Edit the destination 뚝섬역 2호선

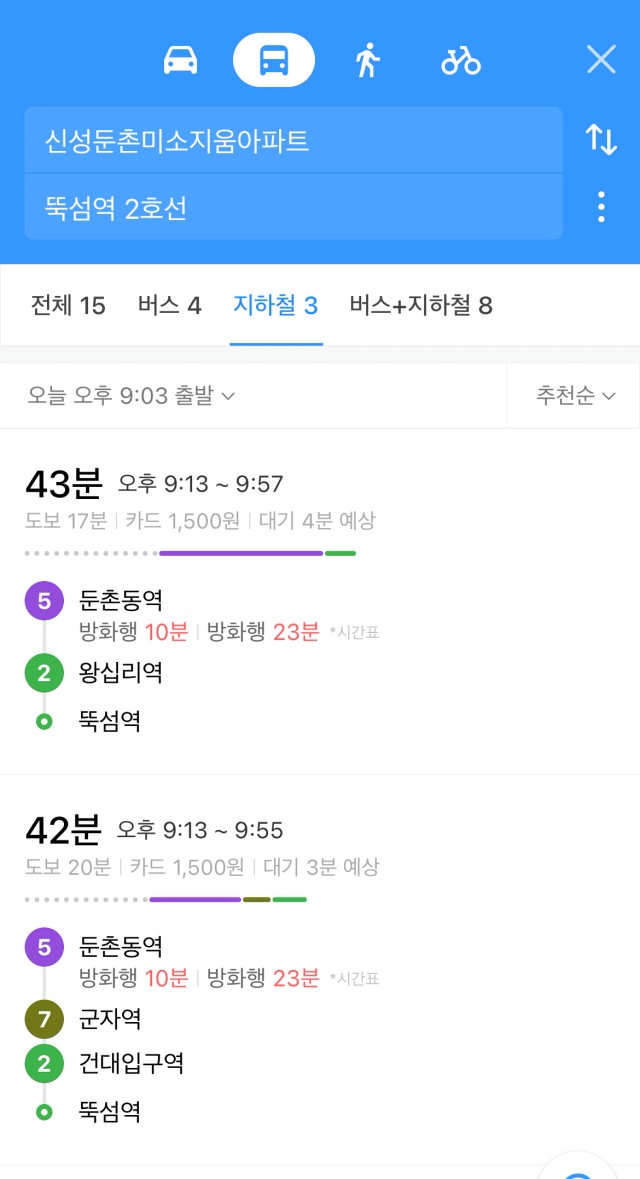tap(293, 207)
